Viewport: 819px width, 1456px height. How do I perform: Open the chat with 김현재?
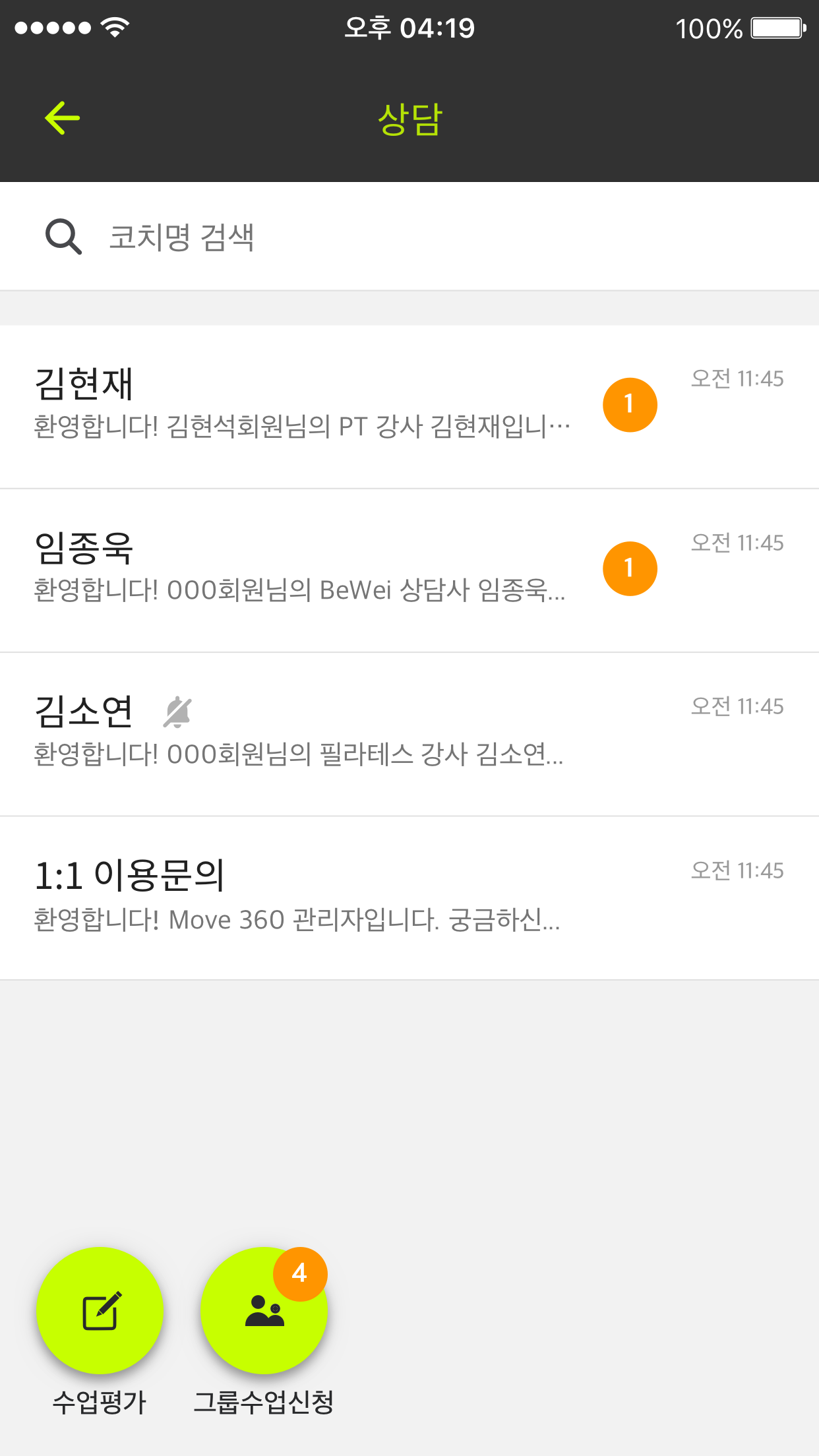tap(303, 405)
